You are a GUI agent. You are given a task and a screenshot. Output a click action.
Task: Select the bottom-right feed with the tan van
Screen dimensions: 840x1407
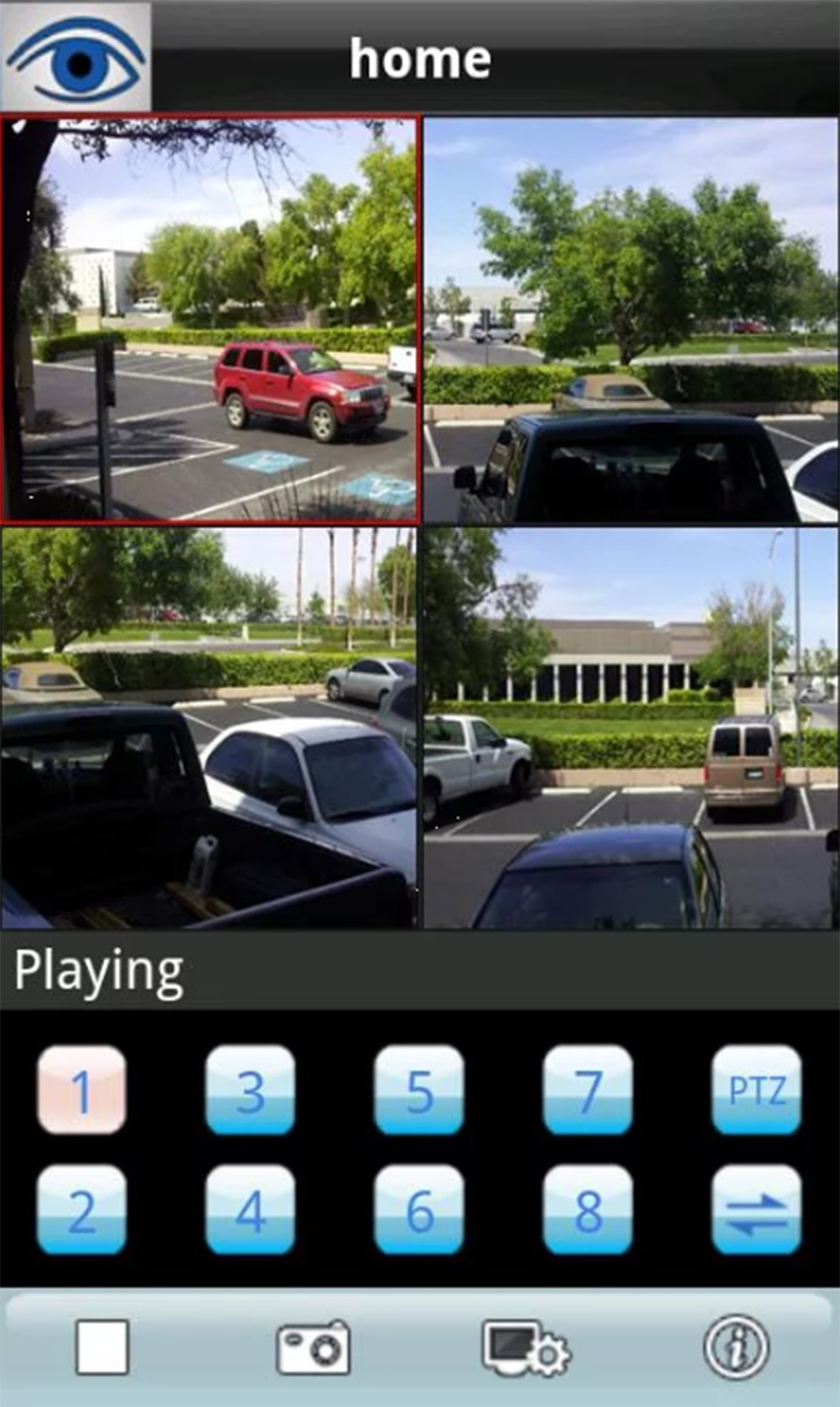pos(631,728)
